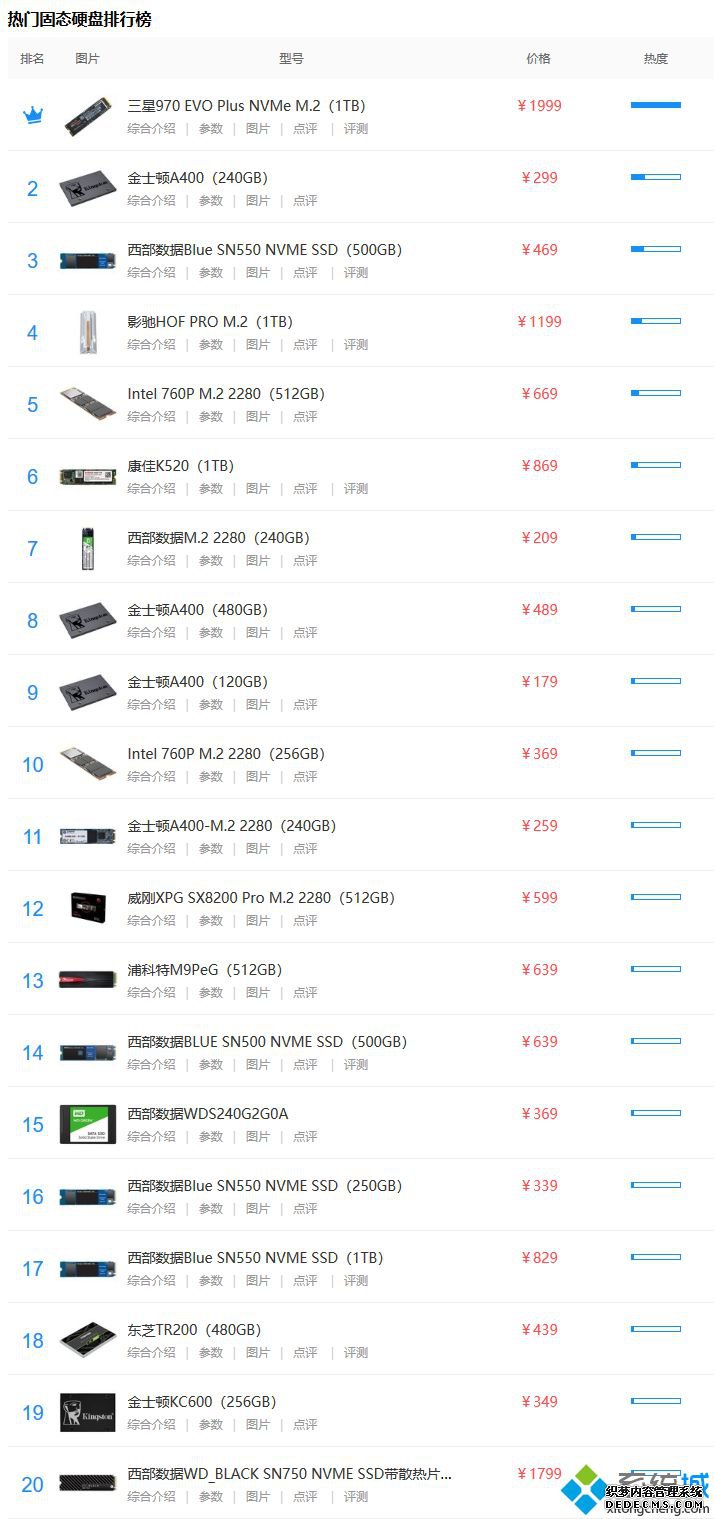714x1519 pixels.
Task: Open 图片 for 西部数据Blue SN550 (250GB)
Action: tap(258, 1209)
